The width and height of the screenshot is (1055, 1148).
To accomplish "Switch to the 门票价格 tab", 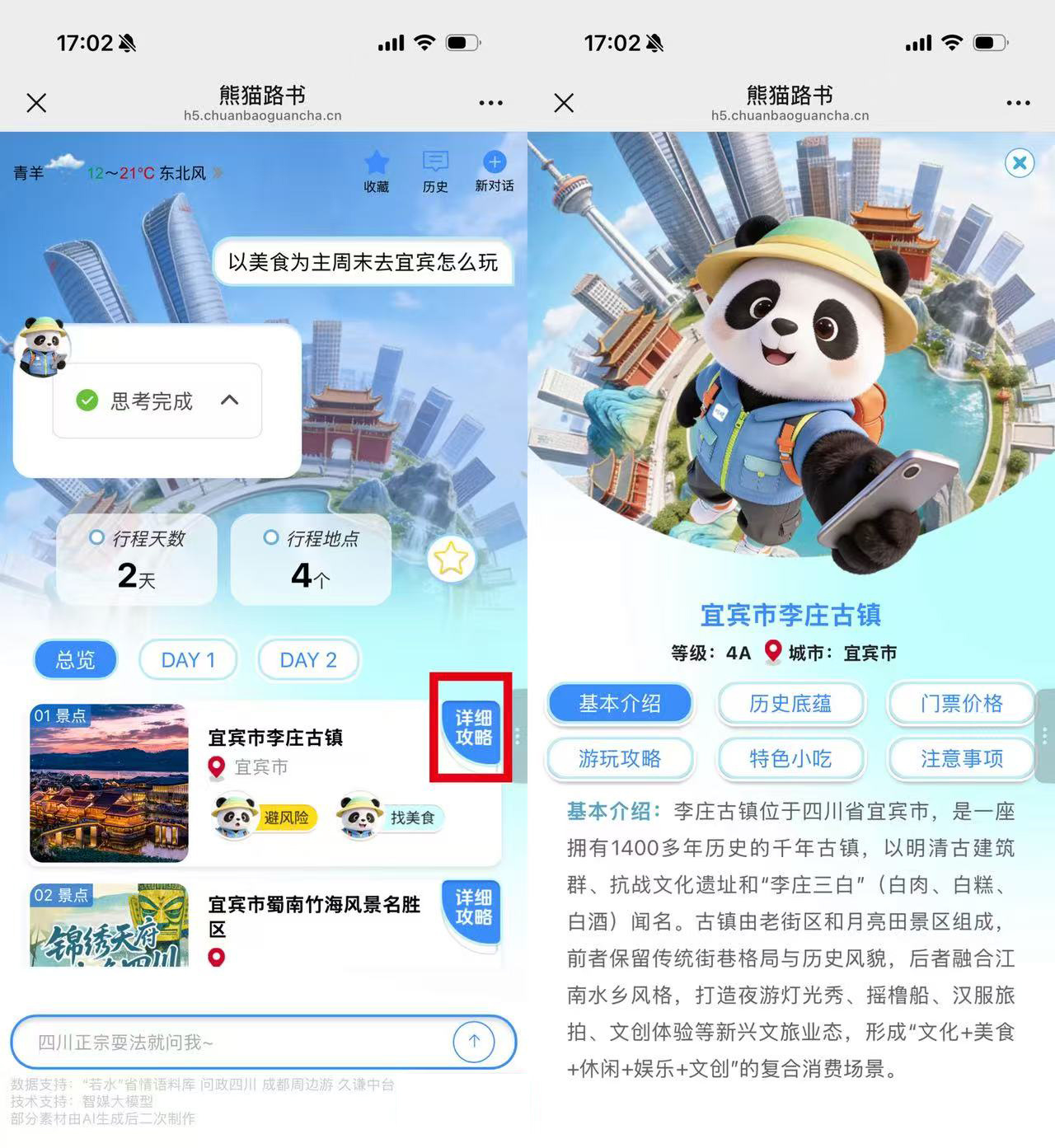I will pos(961,703).
